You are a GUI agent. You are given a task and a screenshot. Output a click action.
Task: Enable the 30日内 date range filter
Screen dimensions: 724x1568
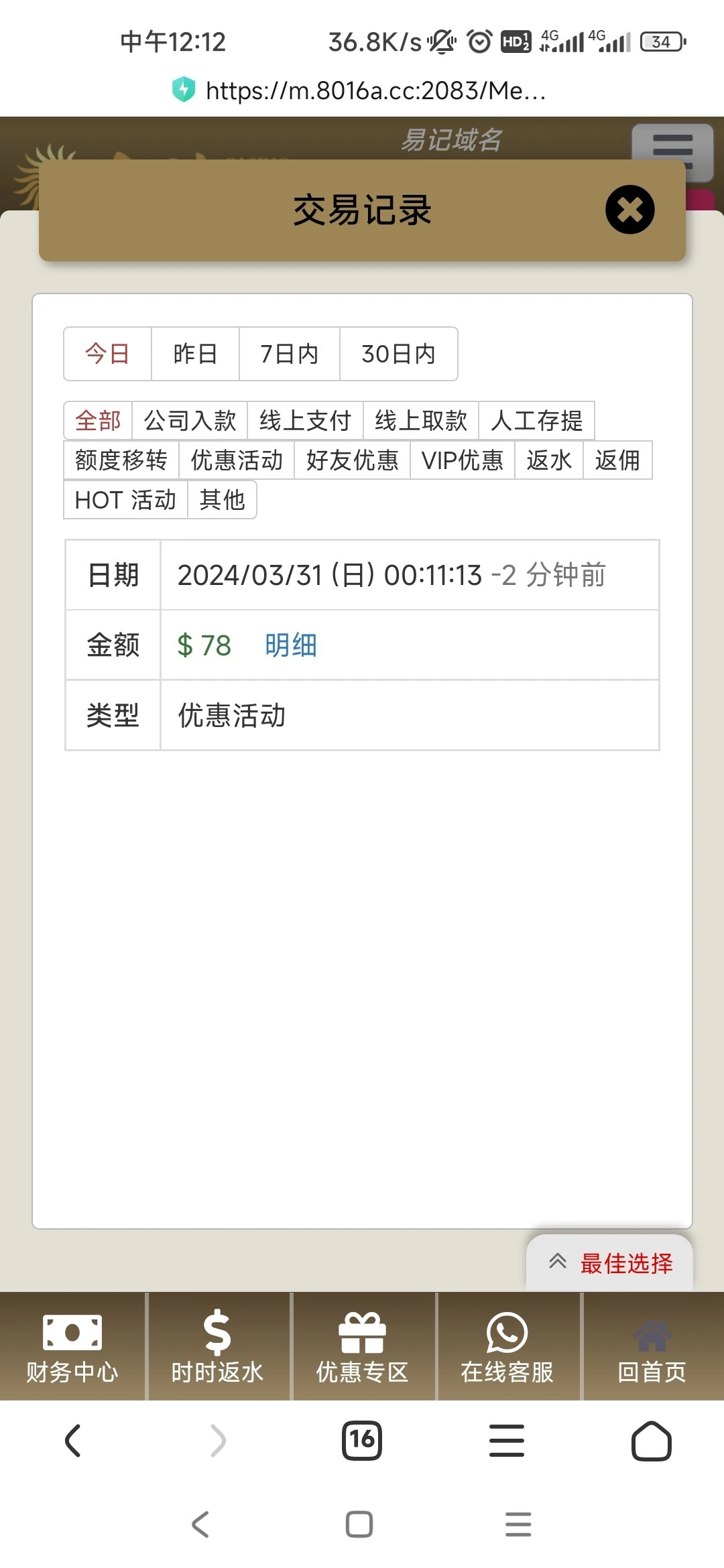tap(398, 354)
